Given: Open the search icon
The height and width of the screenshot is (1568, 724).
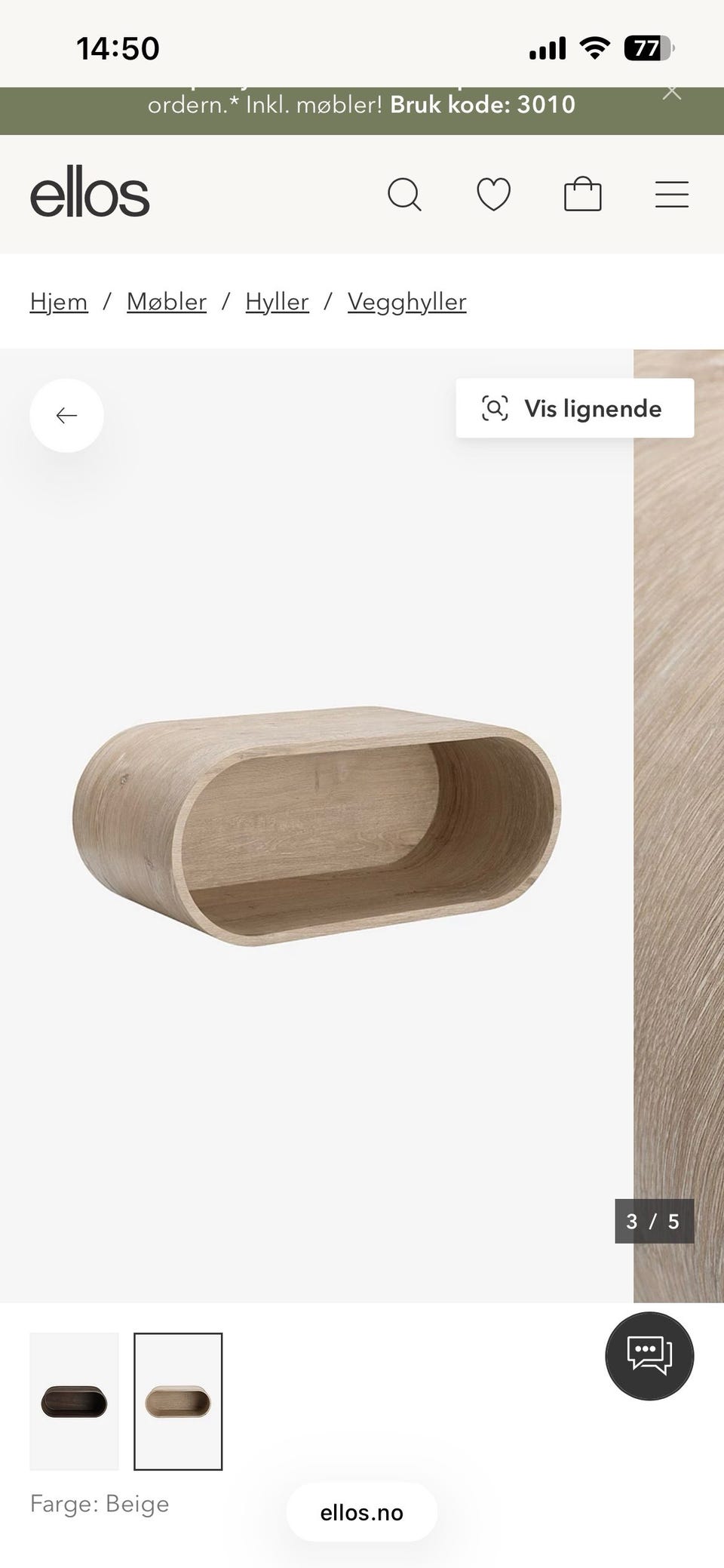Looking at the screenshot, I should (x=405, y=195).
